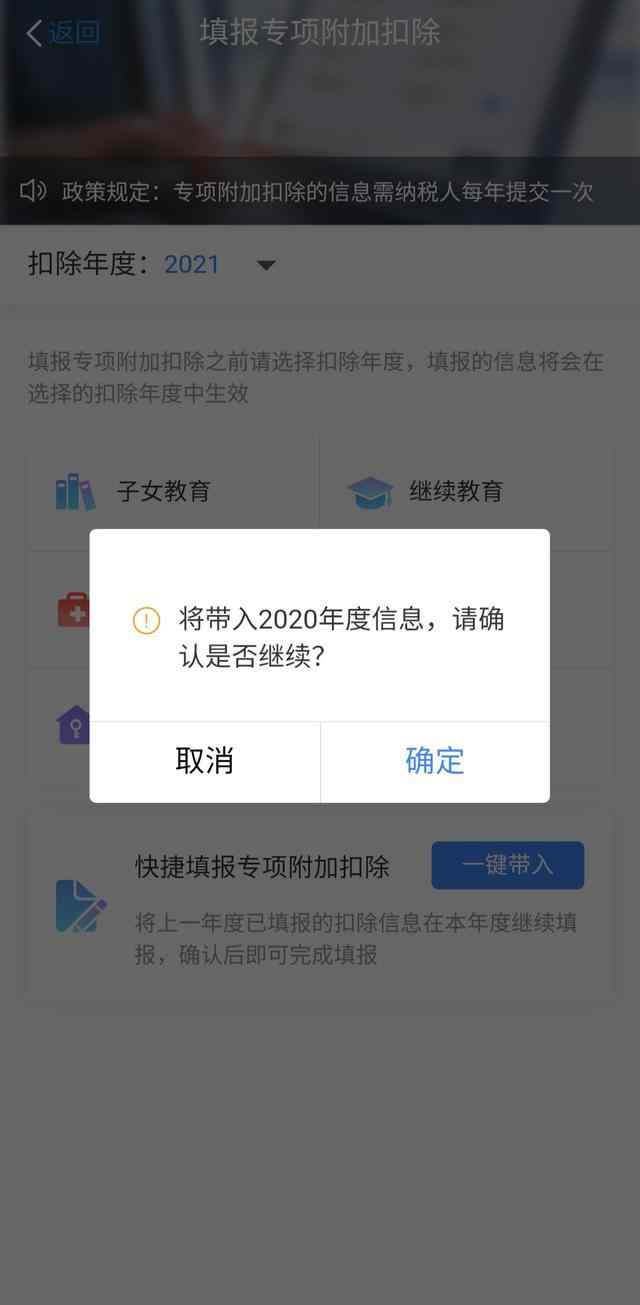640x1305 pixels.
Task: Open the 扣除年度 2021 dropdown
Action: [x=264, y=265]
